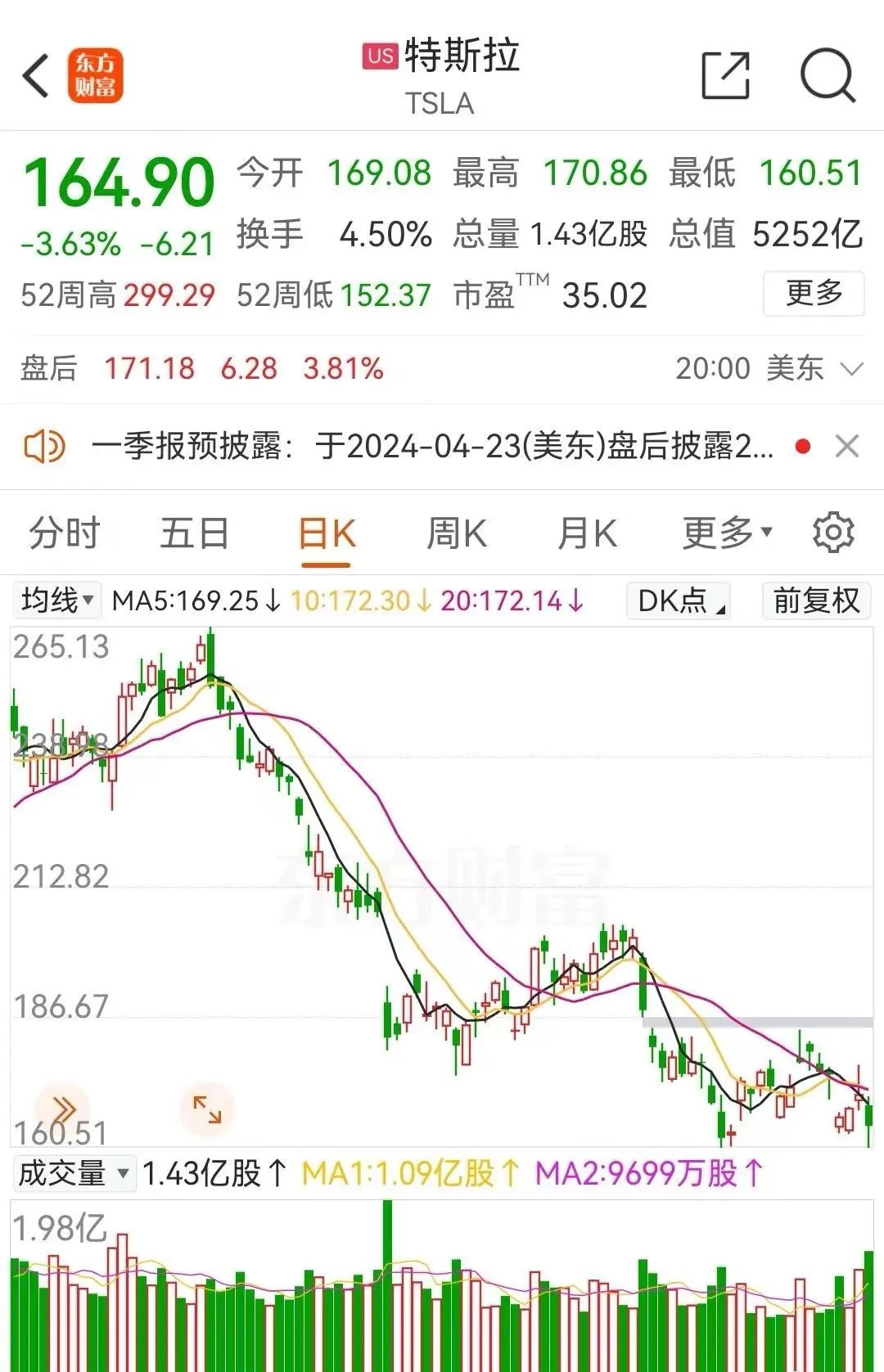
Task: Switch to the 周K chart tab
Action: pyautogui.click(x=457, y=533)
